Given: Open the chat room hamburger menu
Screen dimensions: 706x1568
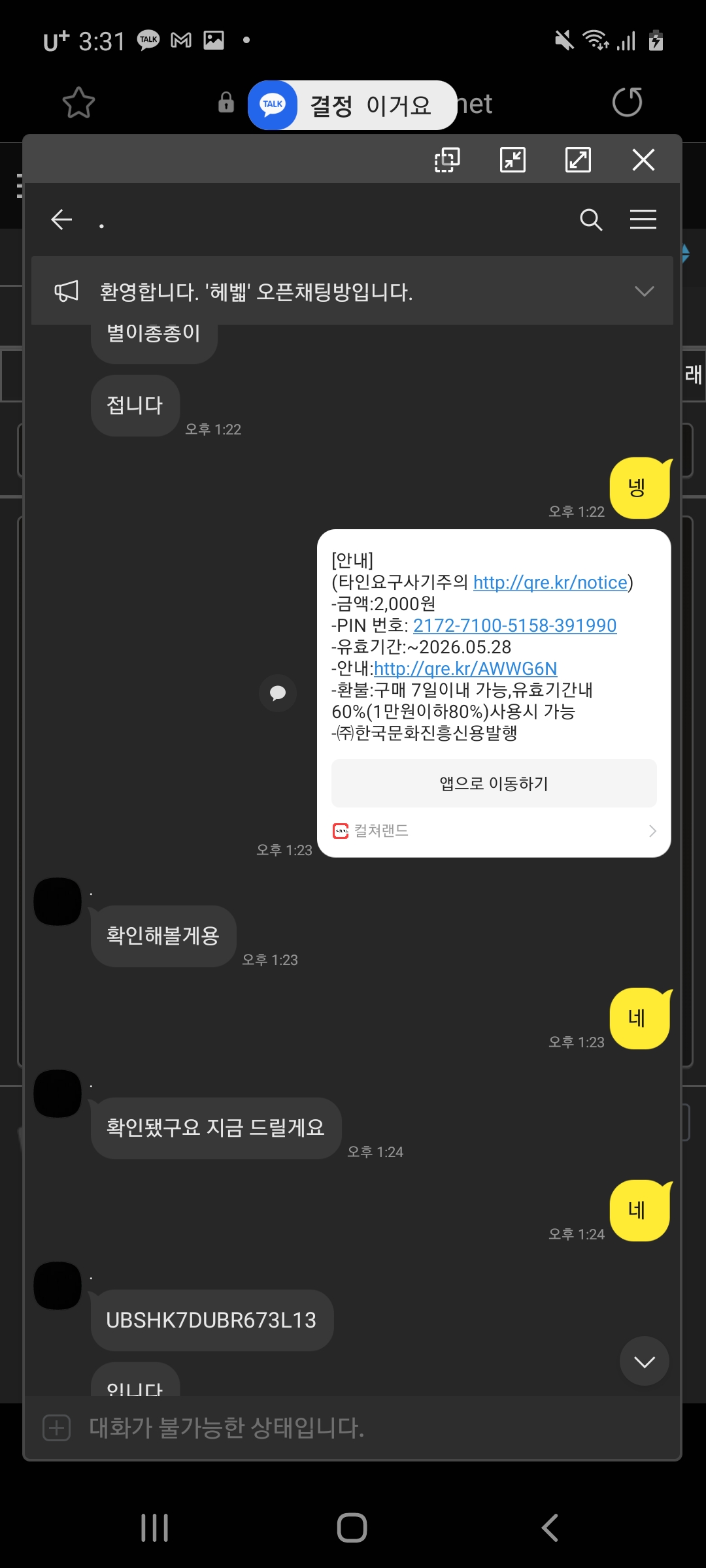Looking at the screenshot, I should [643, 220].
